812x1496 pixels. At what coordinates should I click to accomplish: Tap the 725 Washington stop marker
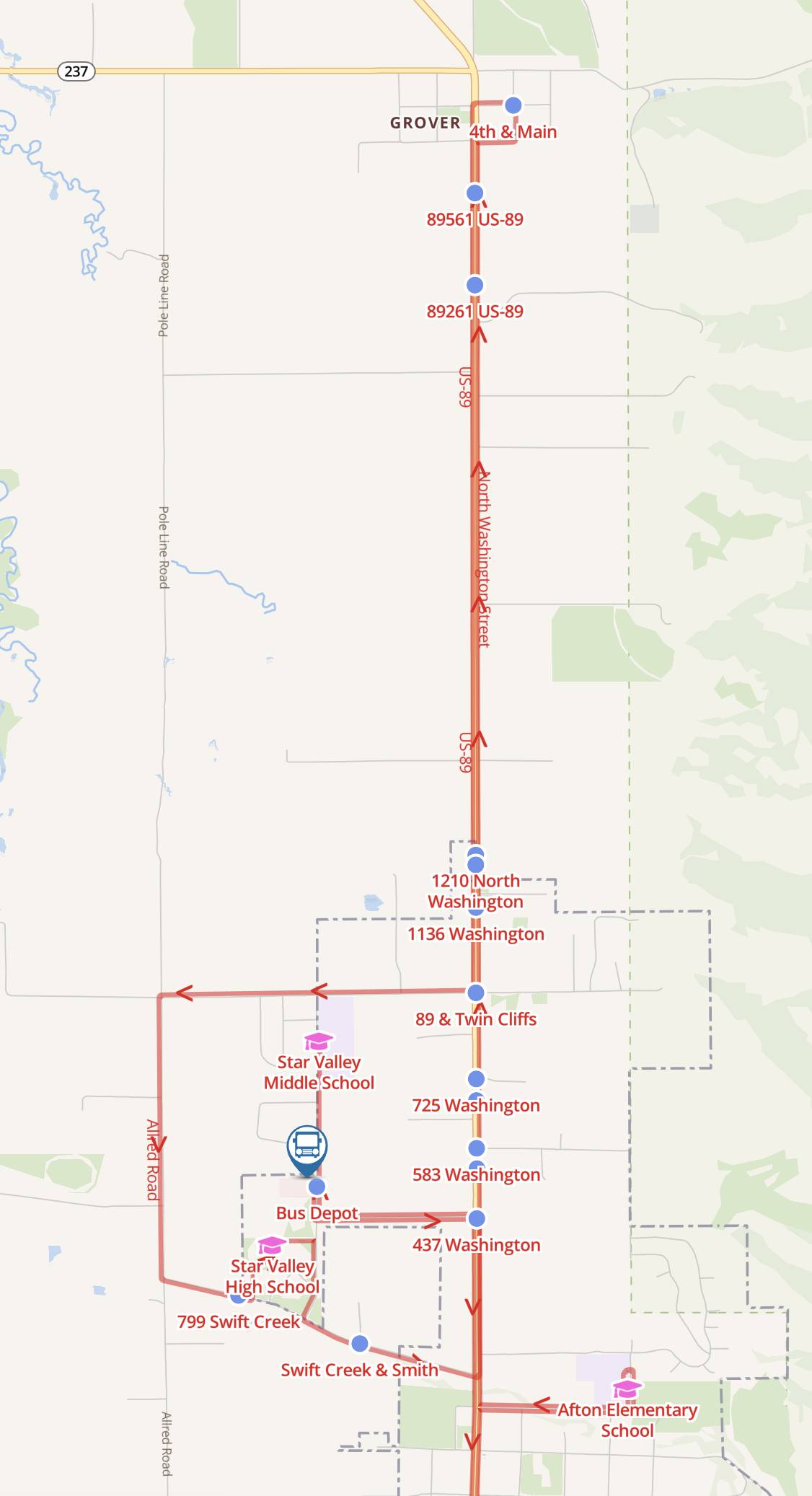tap(476, 1079)
